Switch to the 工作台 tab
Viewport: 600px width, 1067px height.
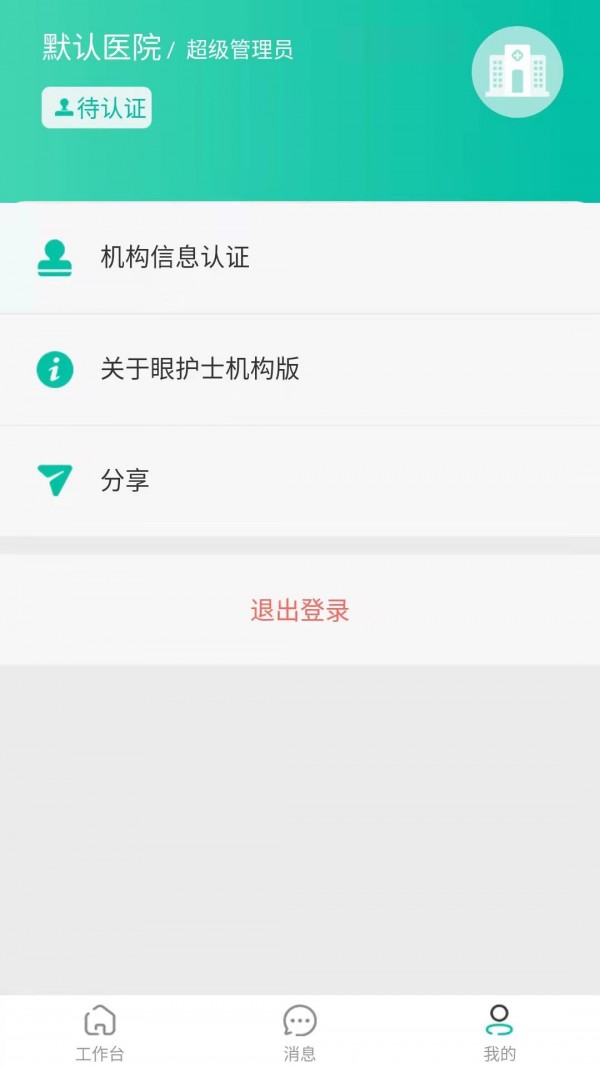pyautogui.click(x=100, y=1032)
